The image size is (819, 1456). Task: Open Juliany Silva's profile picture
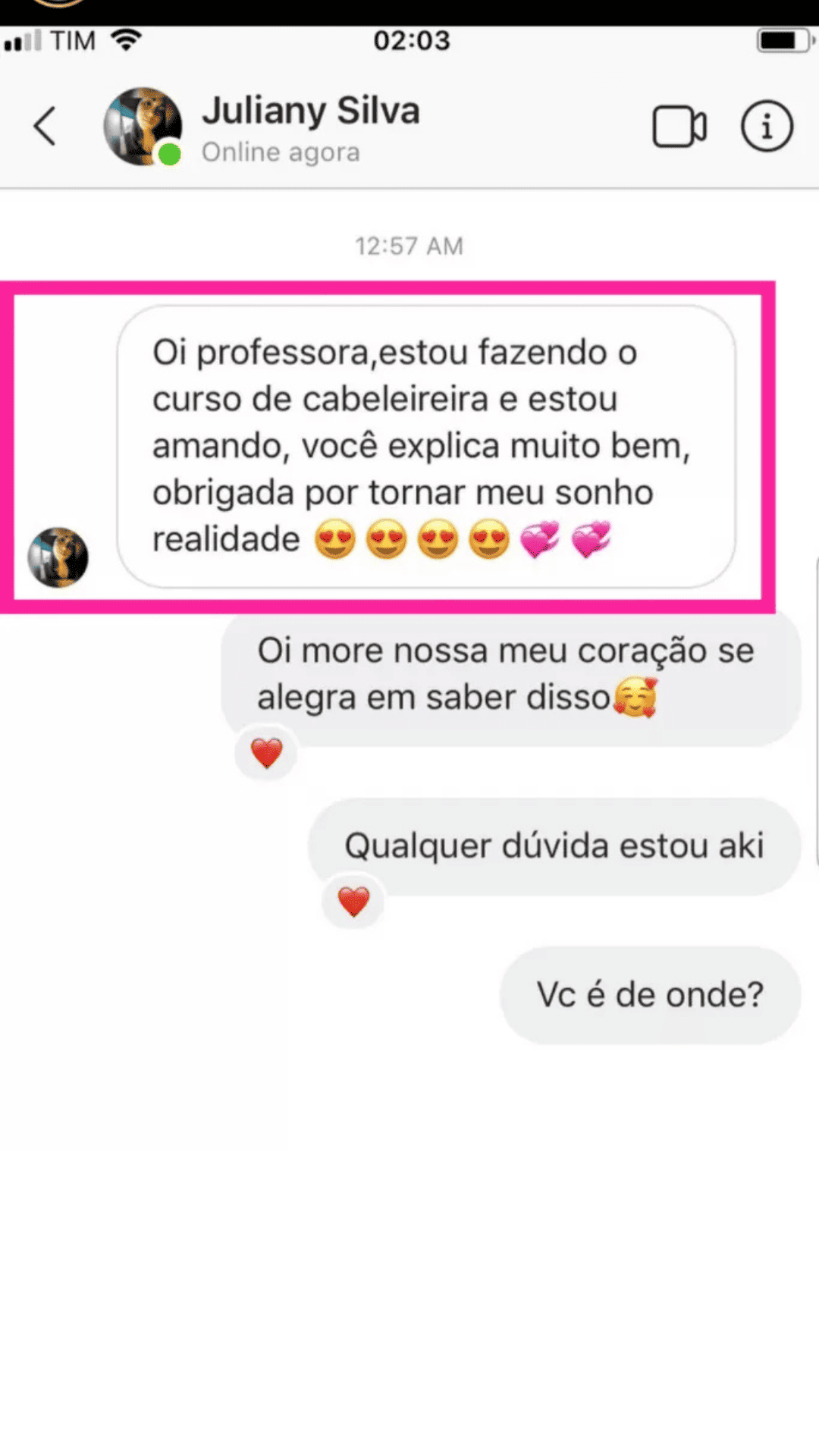click(144, 127)
